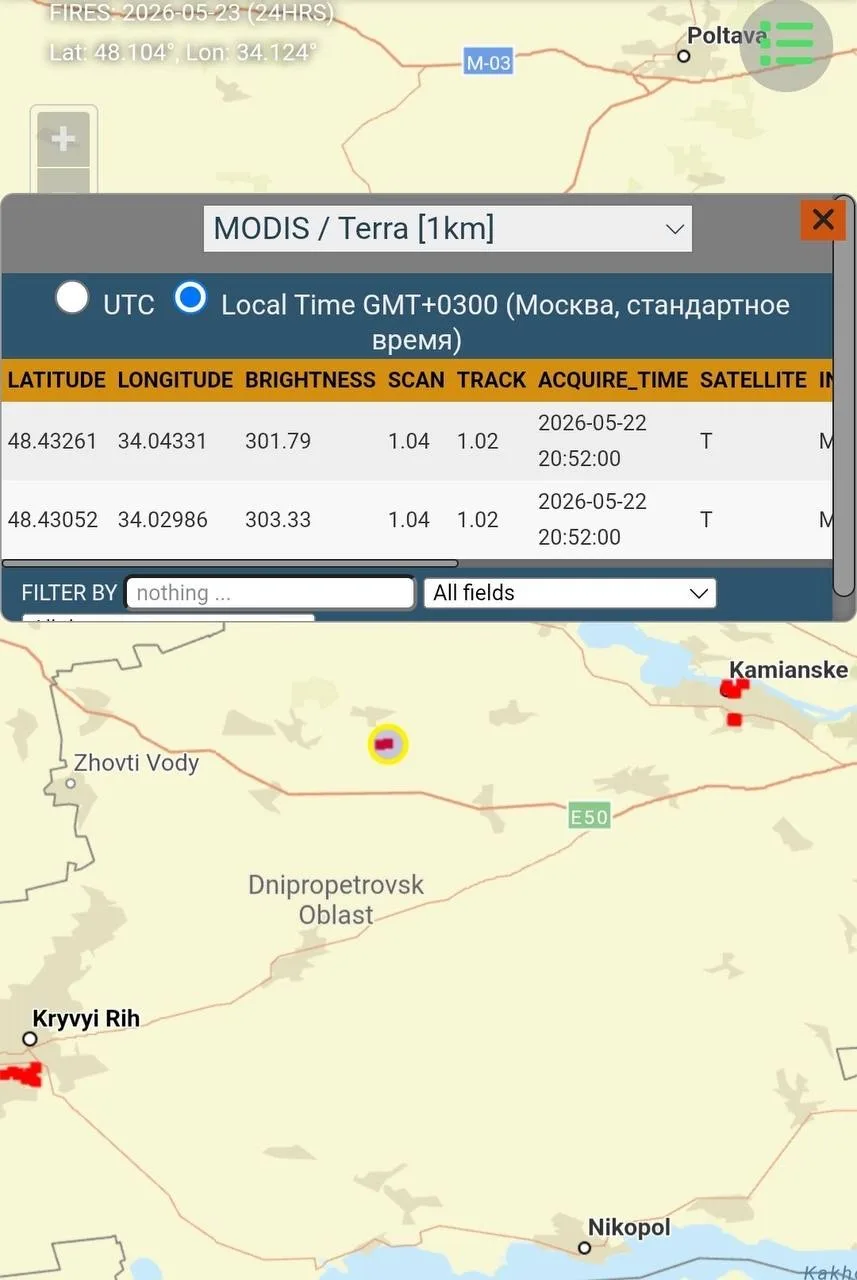Screen dimensions: 857x1280
Task: Expand the MODIS / Terra [1km] dropdown
Action: (448, 229)
